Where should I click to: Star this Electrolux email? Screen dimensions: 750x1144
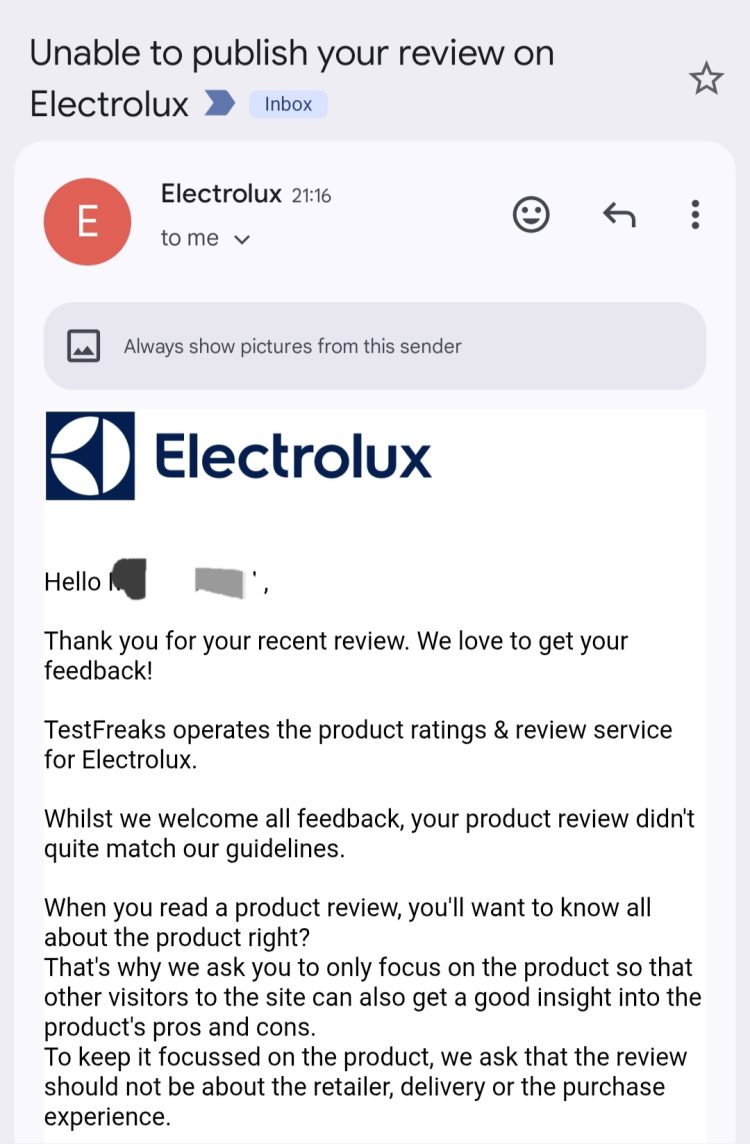click(706, 78)
